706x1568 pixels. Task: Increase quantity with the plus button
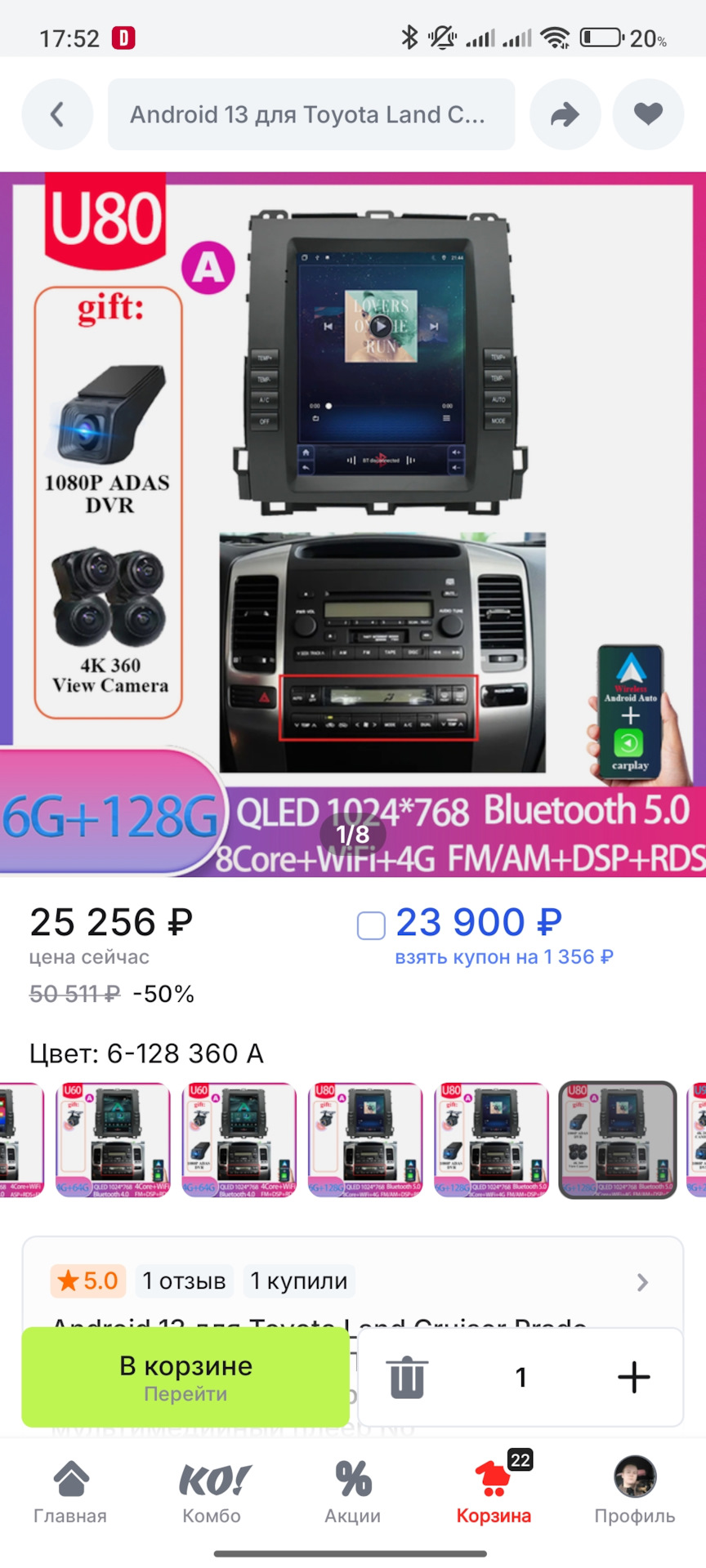point(633,1378)
